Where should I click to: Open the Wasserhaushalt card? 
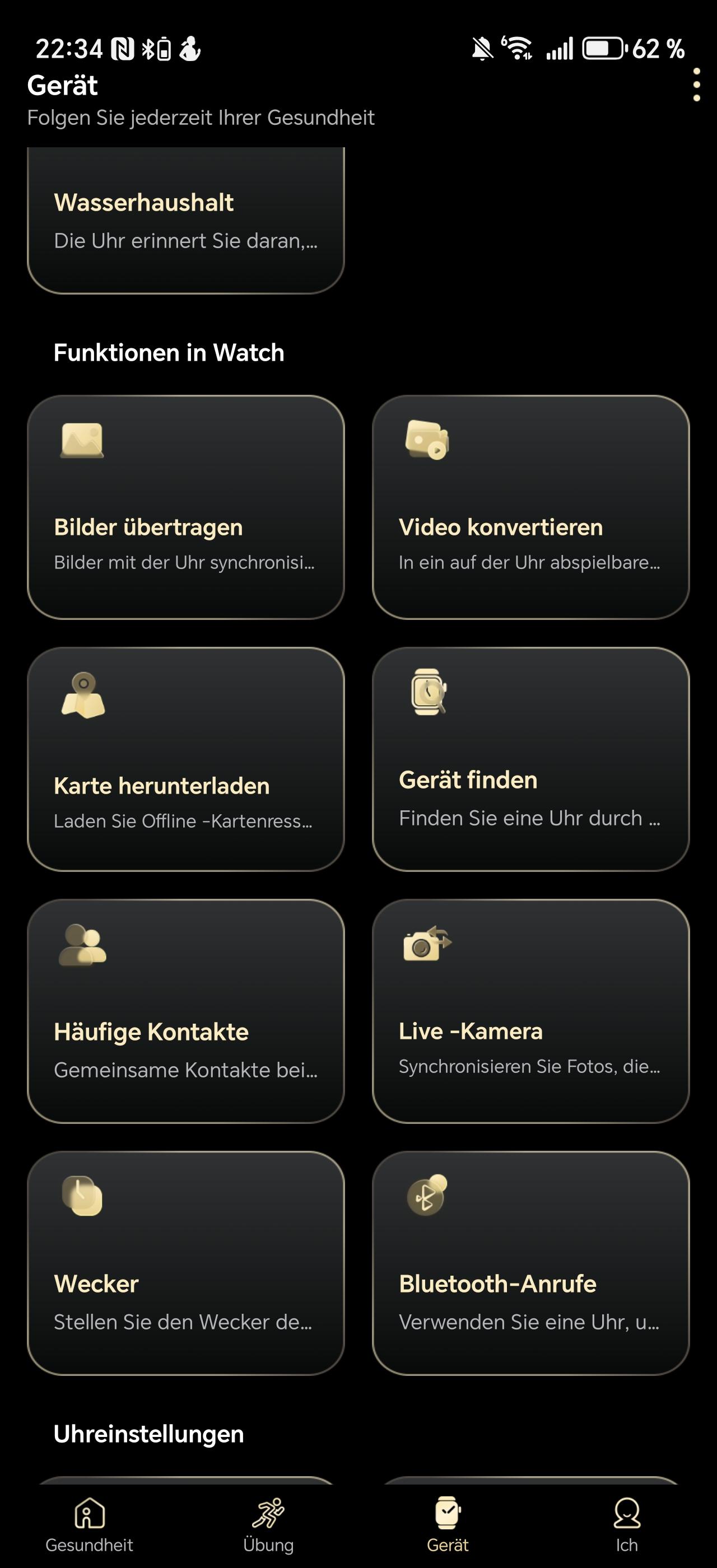(185, 220)
